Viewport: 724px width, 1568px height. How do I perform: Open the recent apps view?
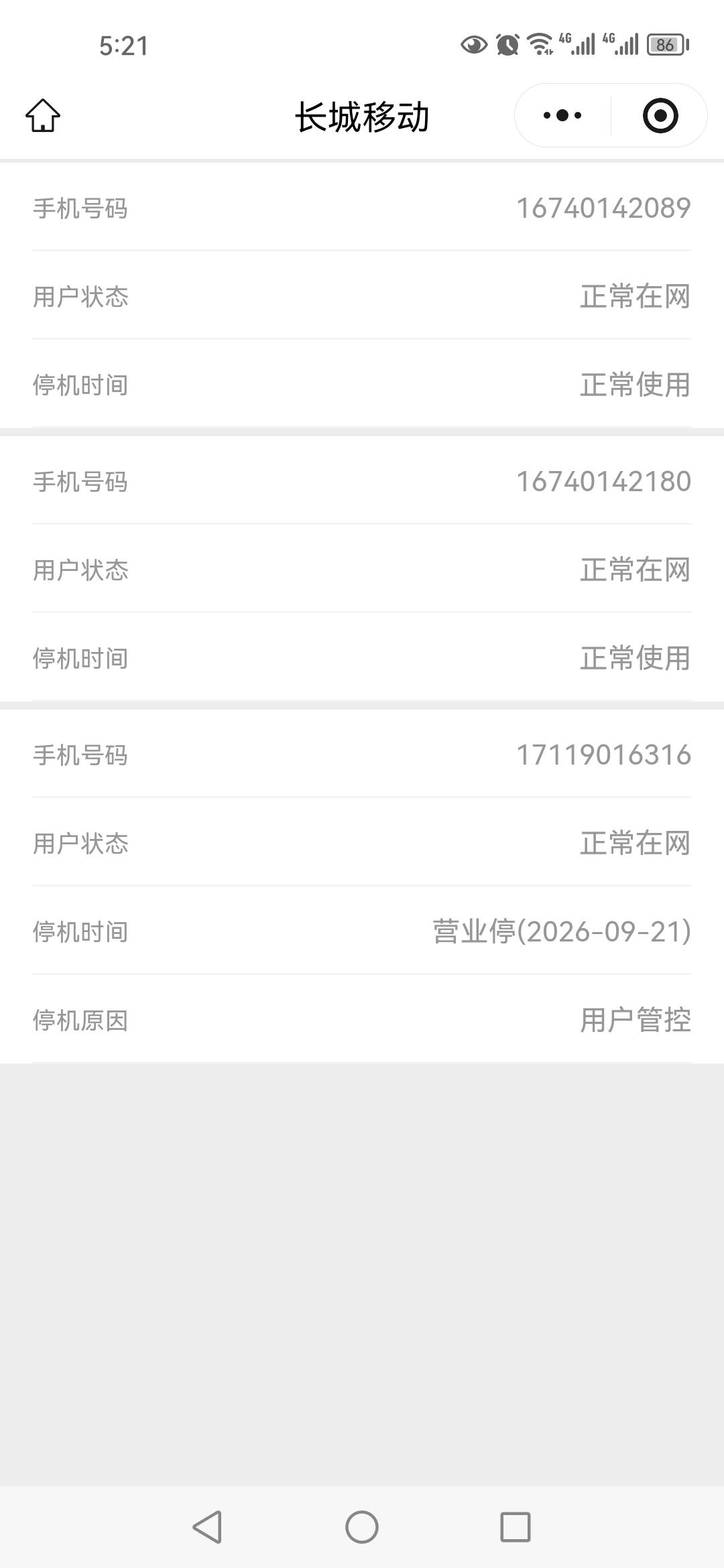pyautogui.click(x=516, y=1527)
